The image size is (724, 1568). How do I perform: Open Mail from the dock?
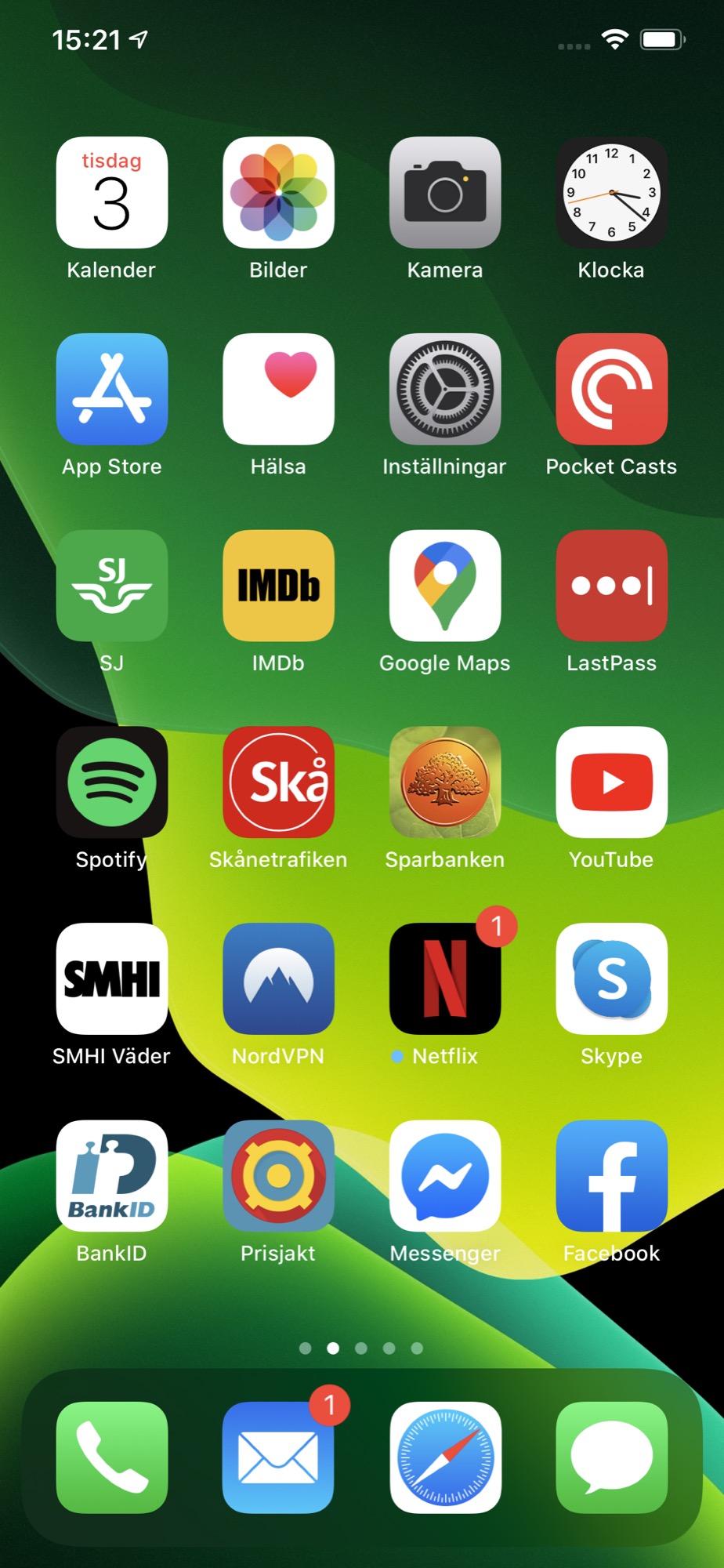[x=278, y=1457]
